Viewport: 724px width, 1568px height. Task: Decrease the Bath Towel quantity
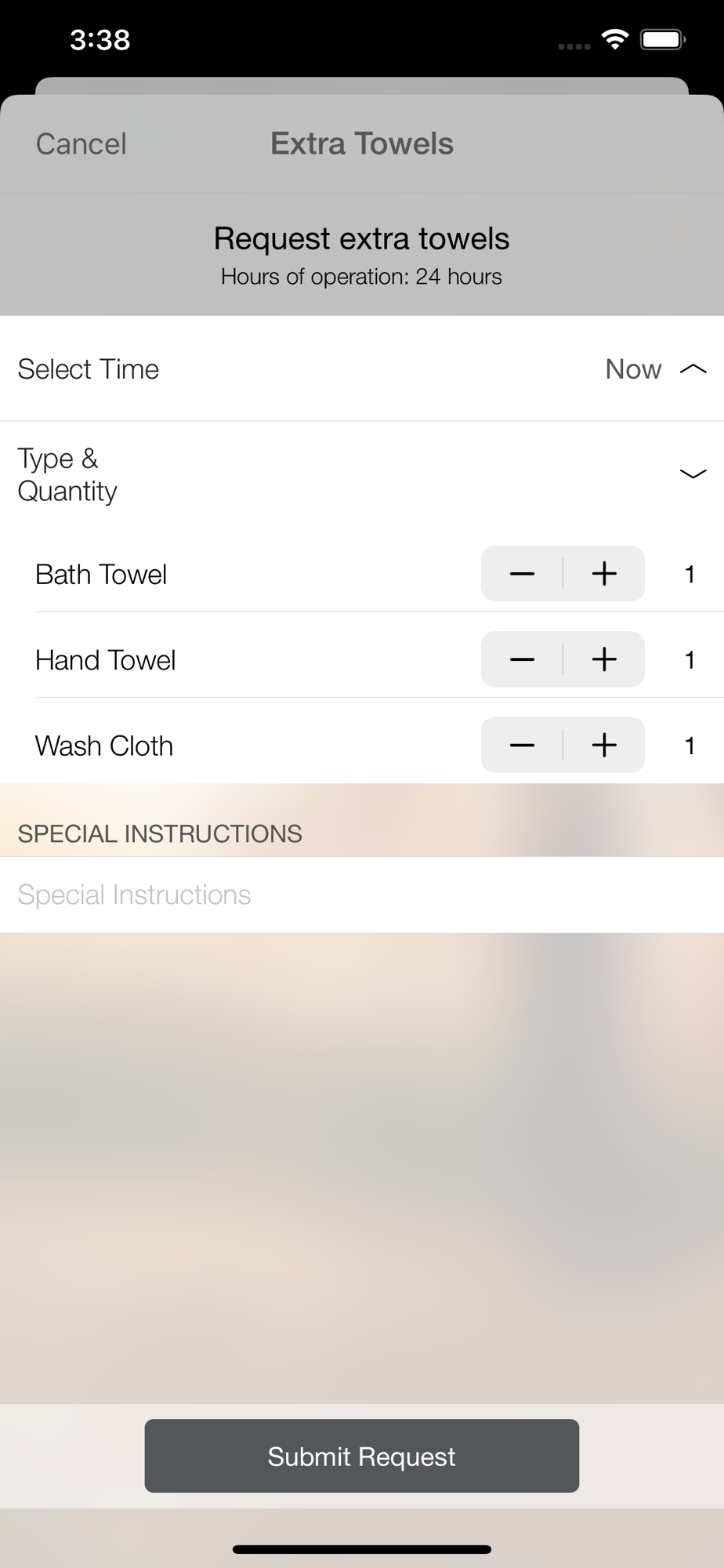pyautogui.click(x=522, y=574)
